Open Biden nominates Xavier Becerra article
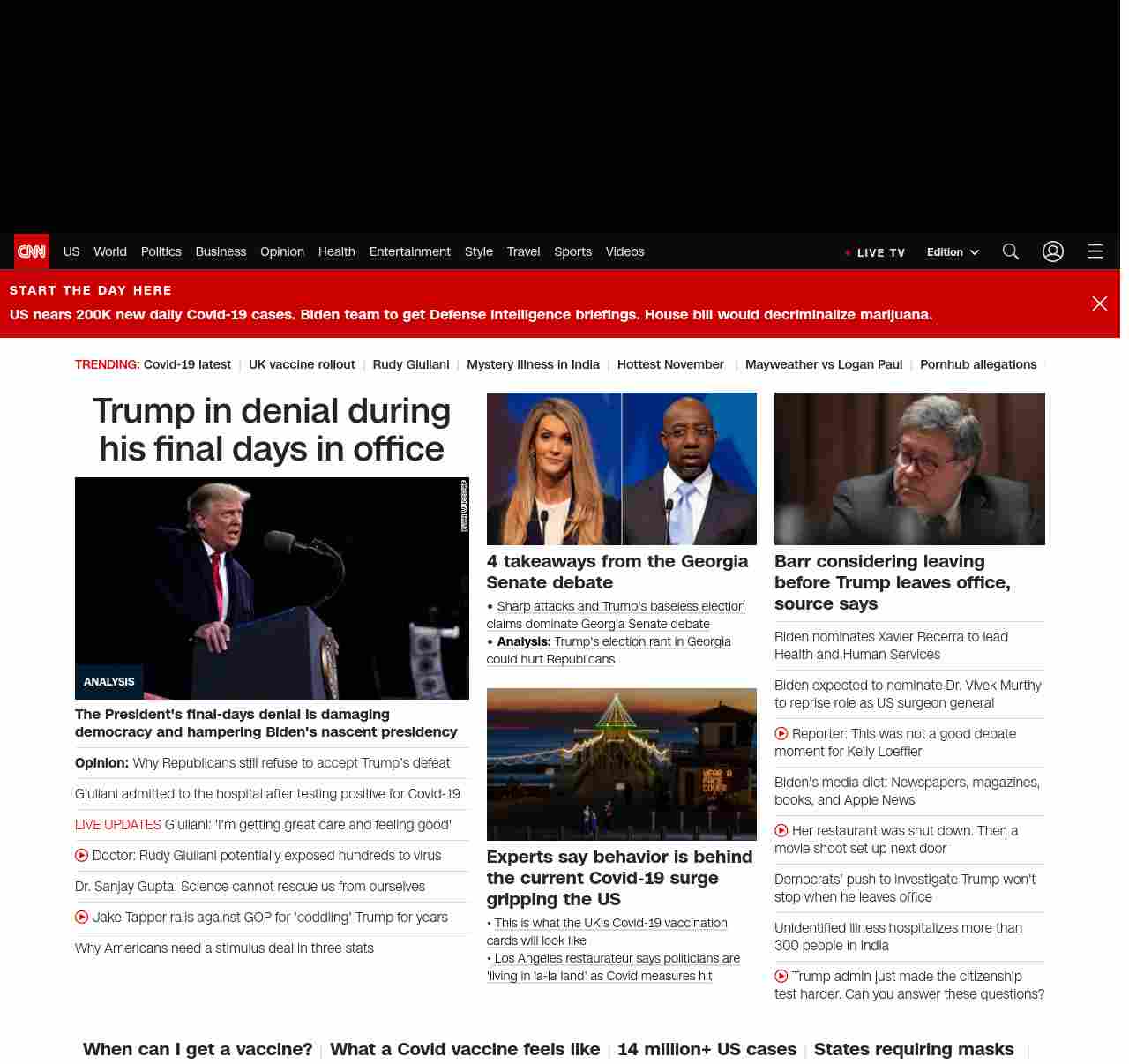 point(891,646)
